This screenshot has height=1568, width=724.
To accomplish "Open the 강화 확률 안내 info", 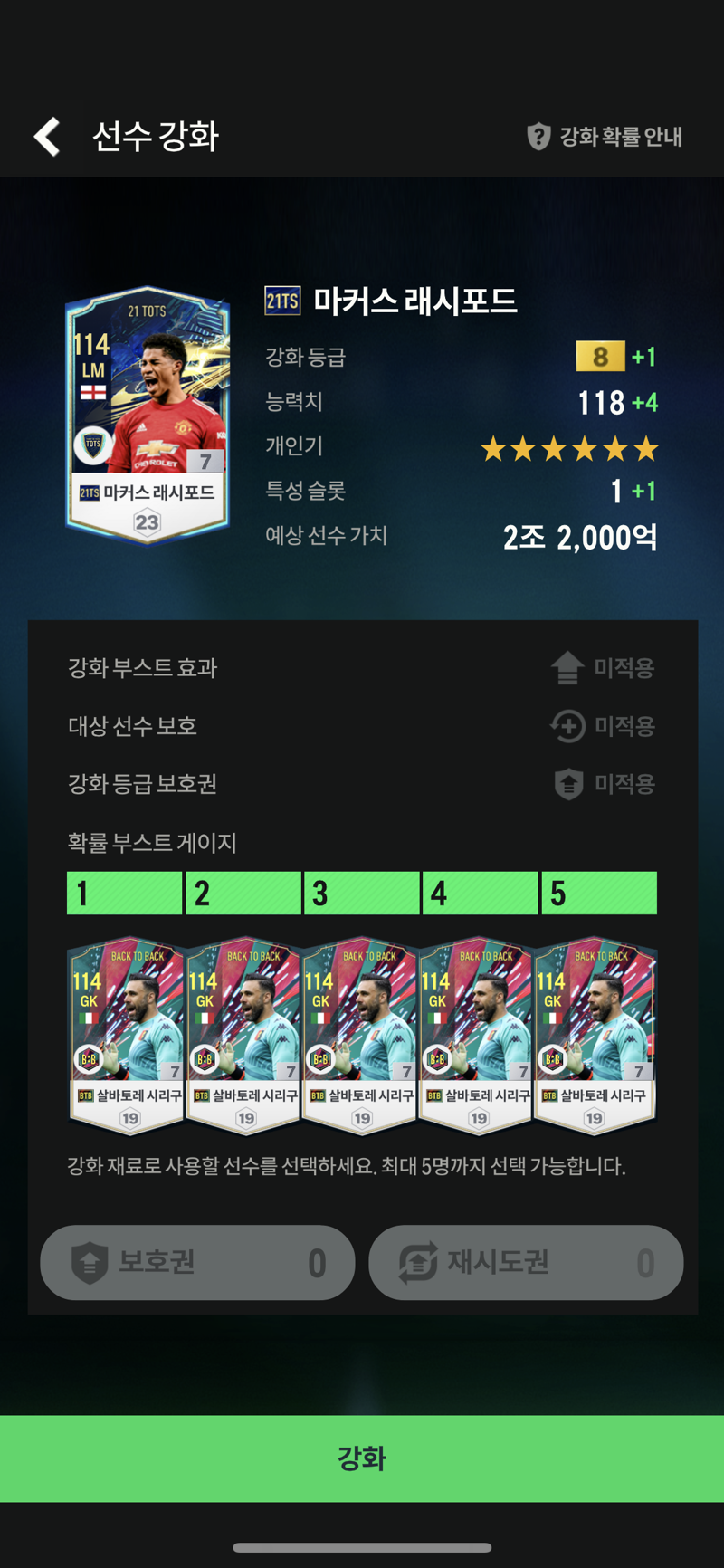I will click(x=605, y=137).
